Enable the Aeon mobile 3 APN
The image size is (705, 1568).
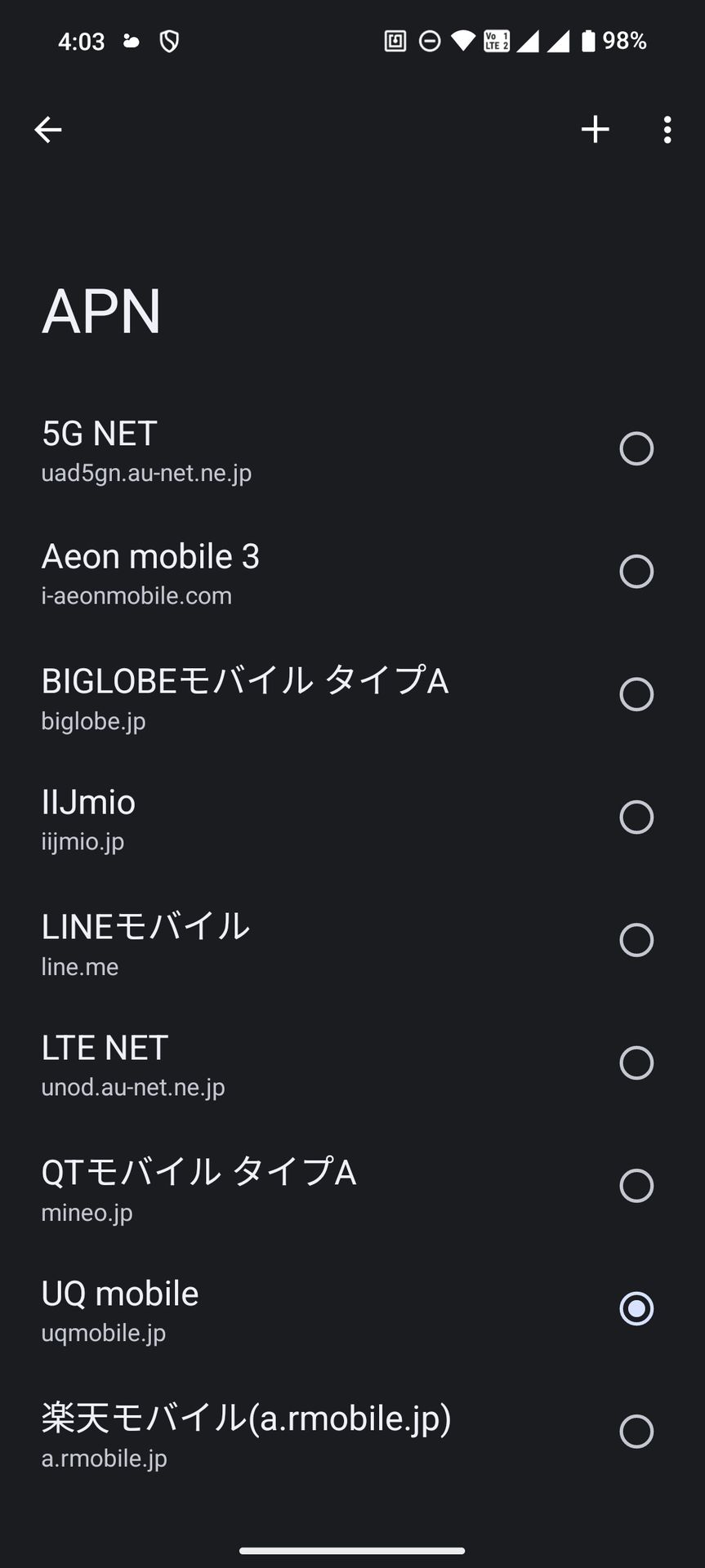(x=636, y=571)
